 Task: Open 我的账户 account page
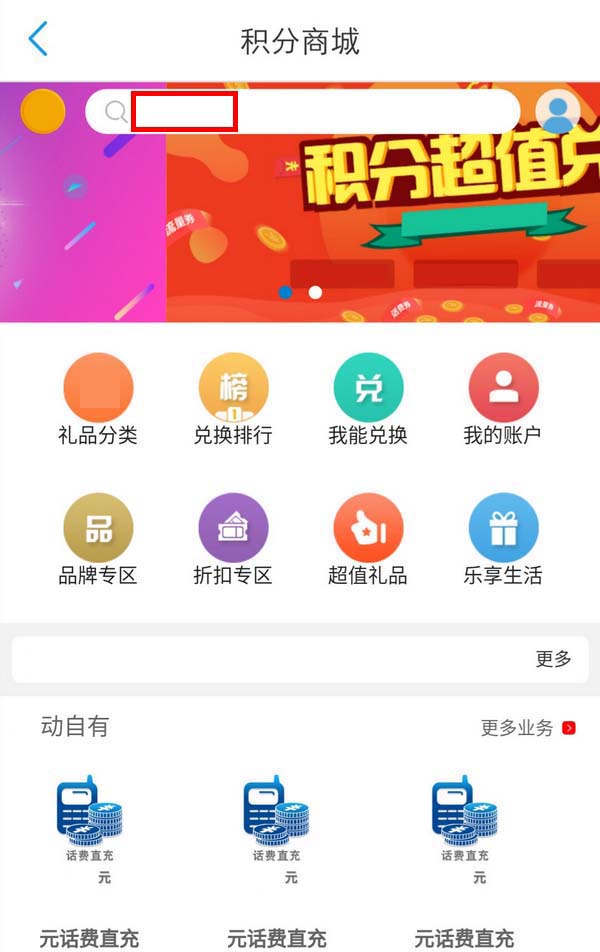click(503, 399)
